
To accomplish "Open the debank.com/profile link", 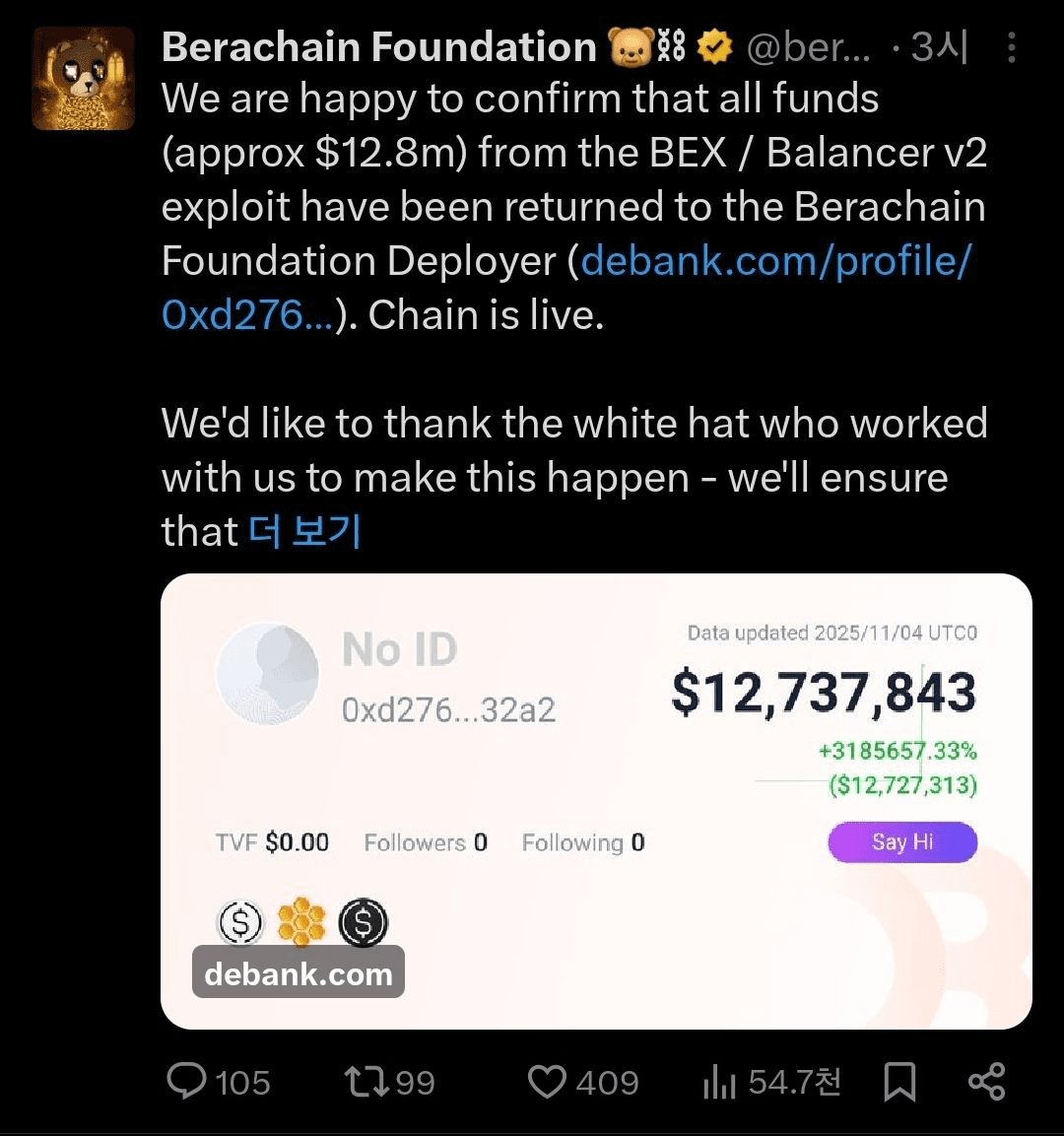I will [776, 261].
